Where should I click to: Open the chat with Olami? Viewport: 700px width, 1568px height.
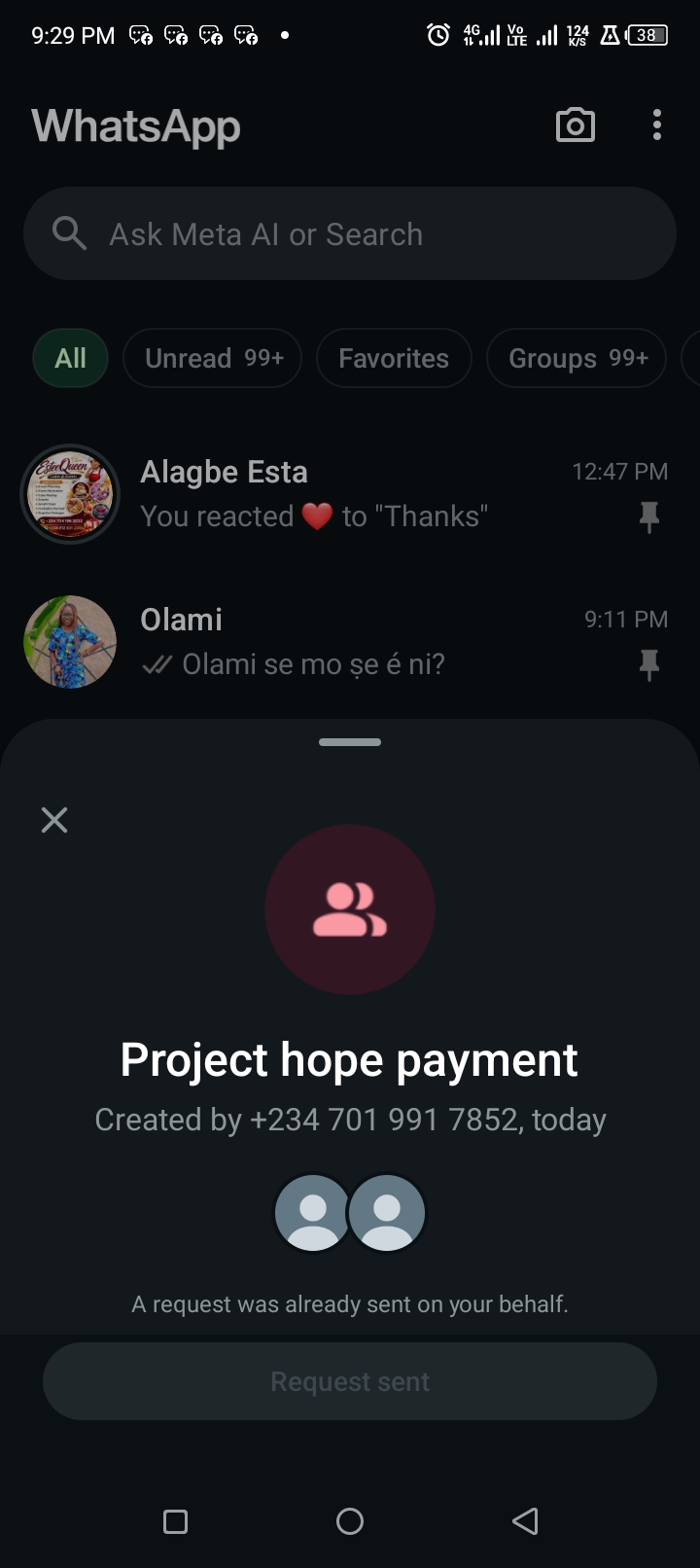(x=389, y=642)
